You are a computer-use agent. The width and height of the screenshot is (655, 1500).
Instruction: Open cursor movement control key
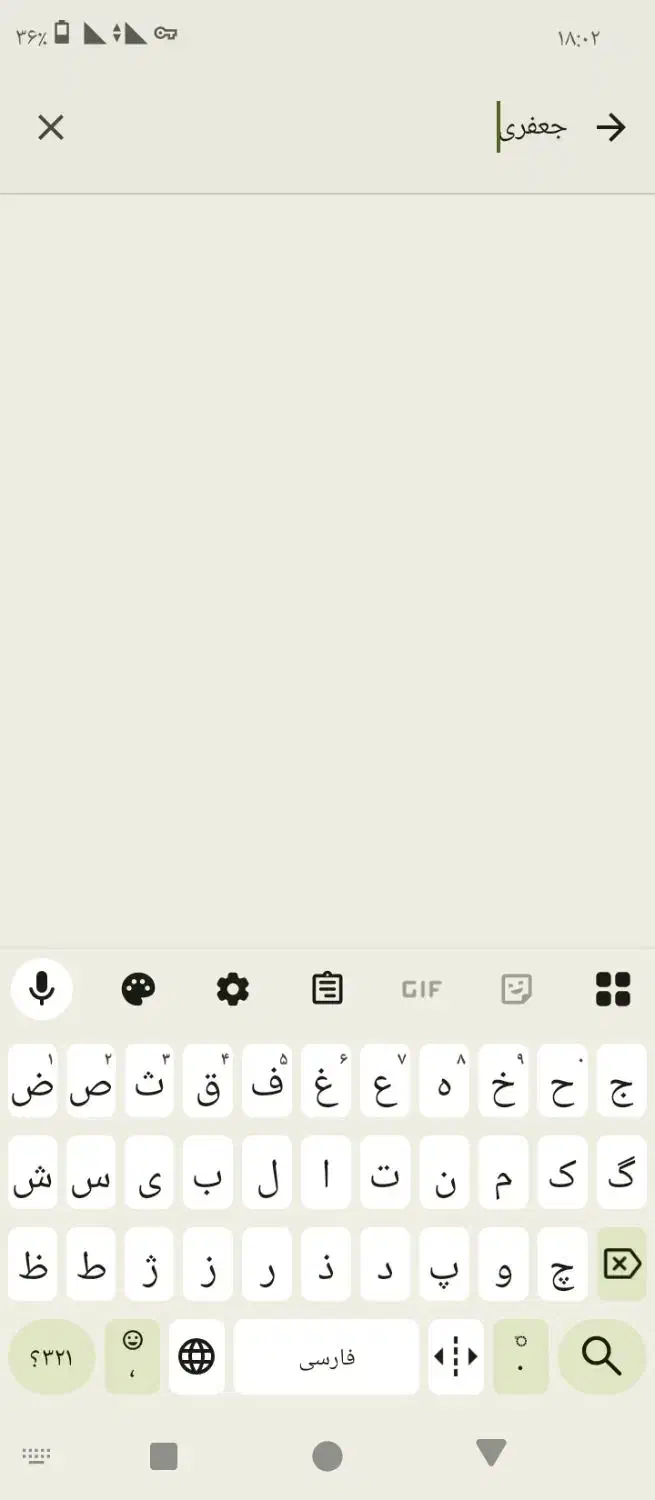pyautogui.click(x=456, y=1357)
